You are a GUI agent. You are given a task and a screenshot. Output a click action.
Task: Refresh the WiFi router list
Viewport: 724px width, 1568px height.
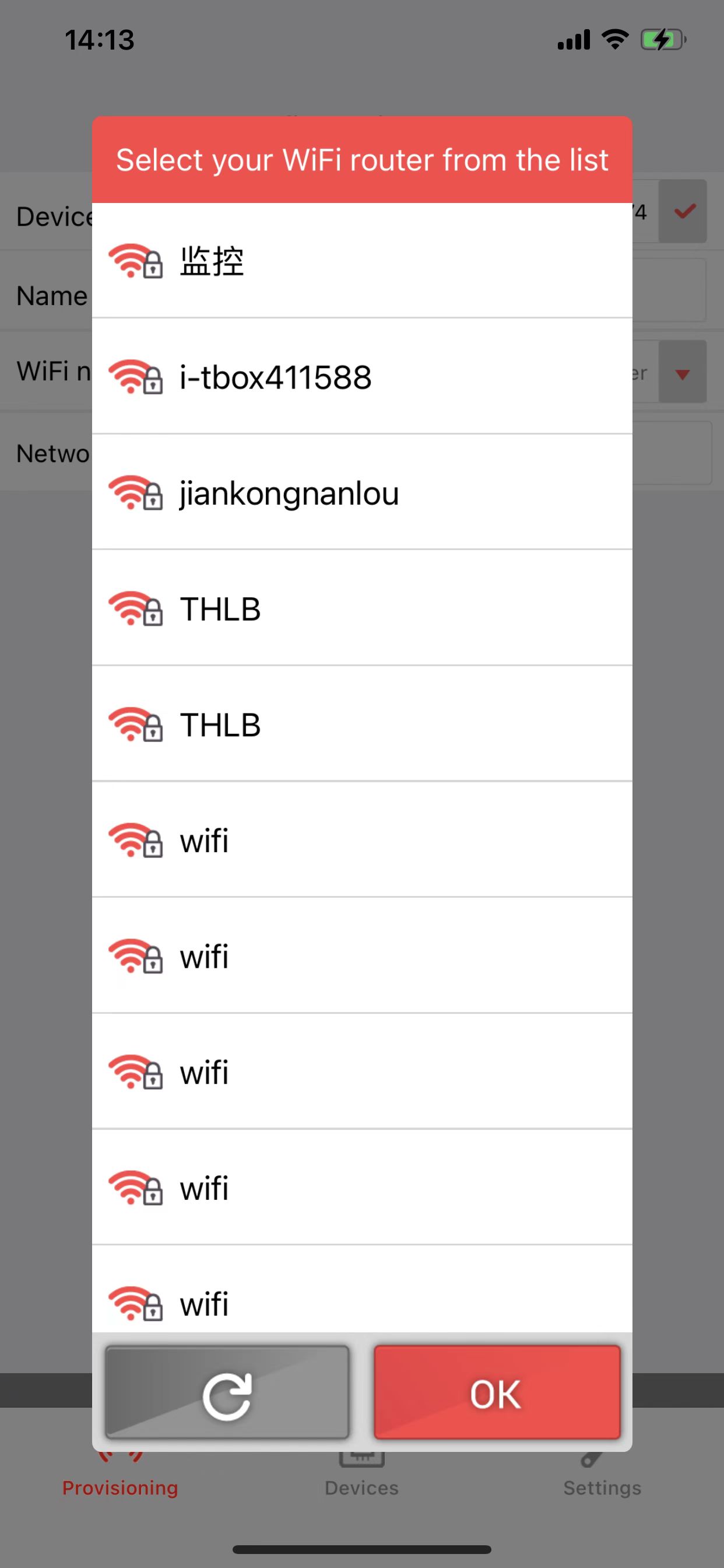point(227,1392)
